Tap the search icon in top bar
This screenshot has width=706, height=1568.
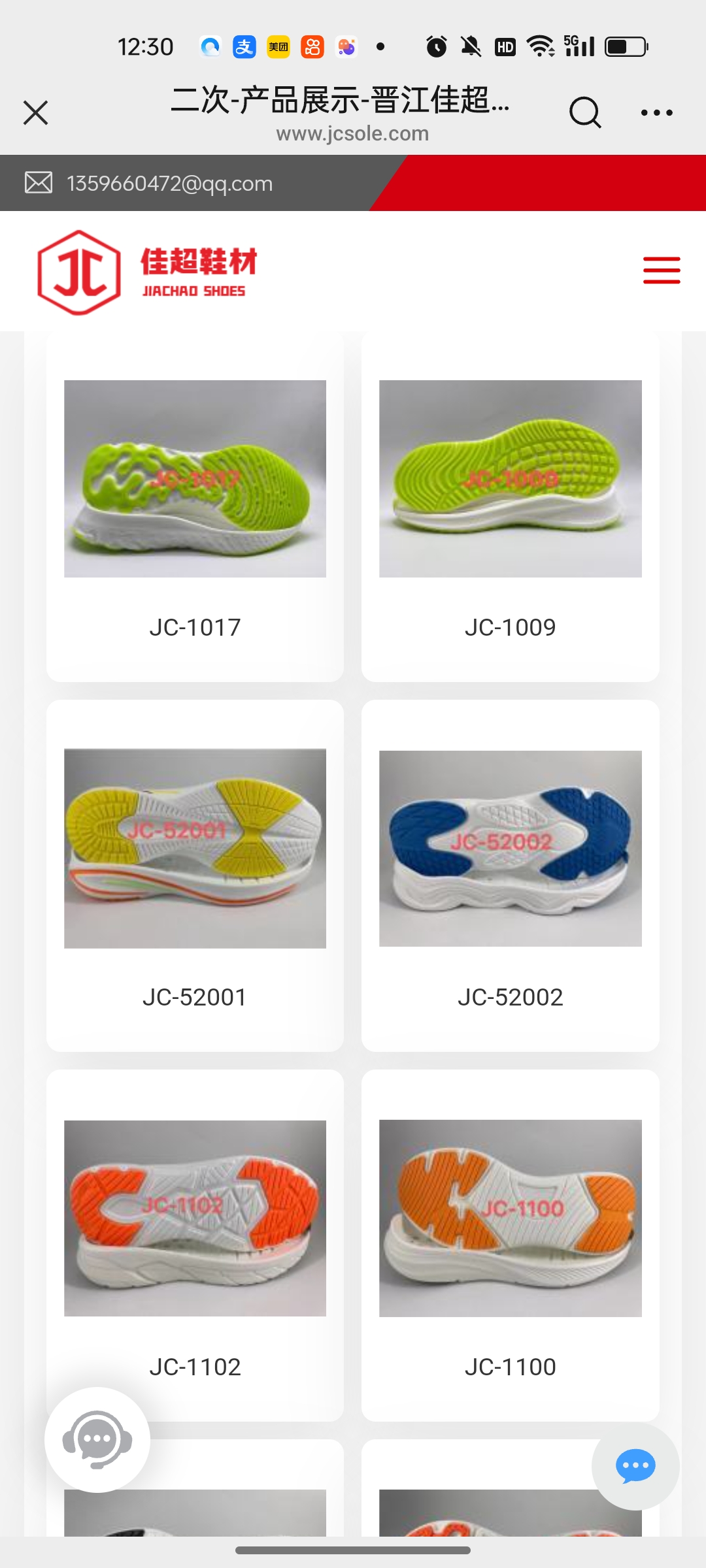click(x=584, y=112)
